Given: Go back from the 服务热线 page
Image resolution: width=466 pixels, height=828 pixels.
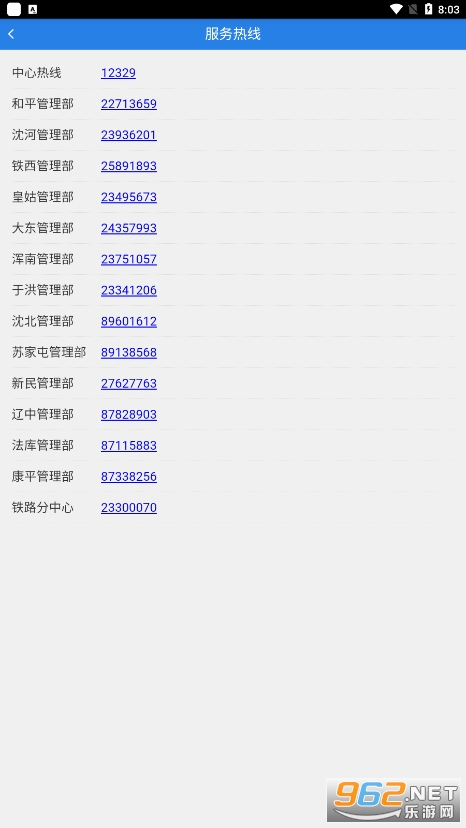Looking at the screenshot, I should point(11,34).
